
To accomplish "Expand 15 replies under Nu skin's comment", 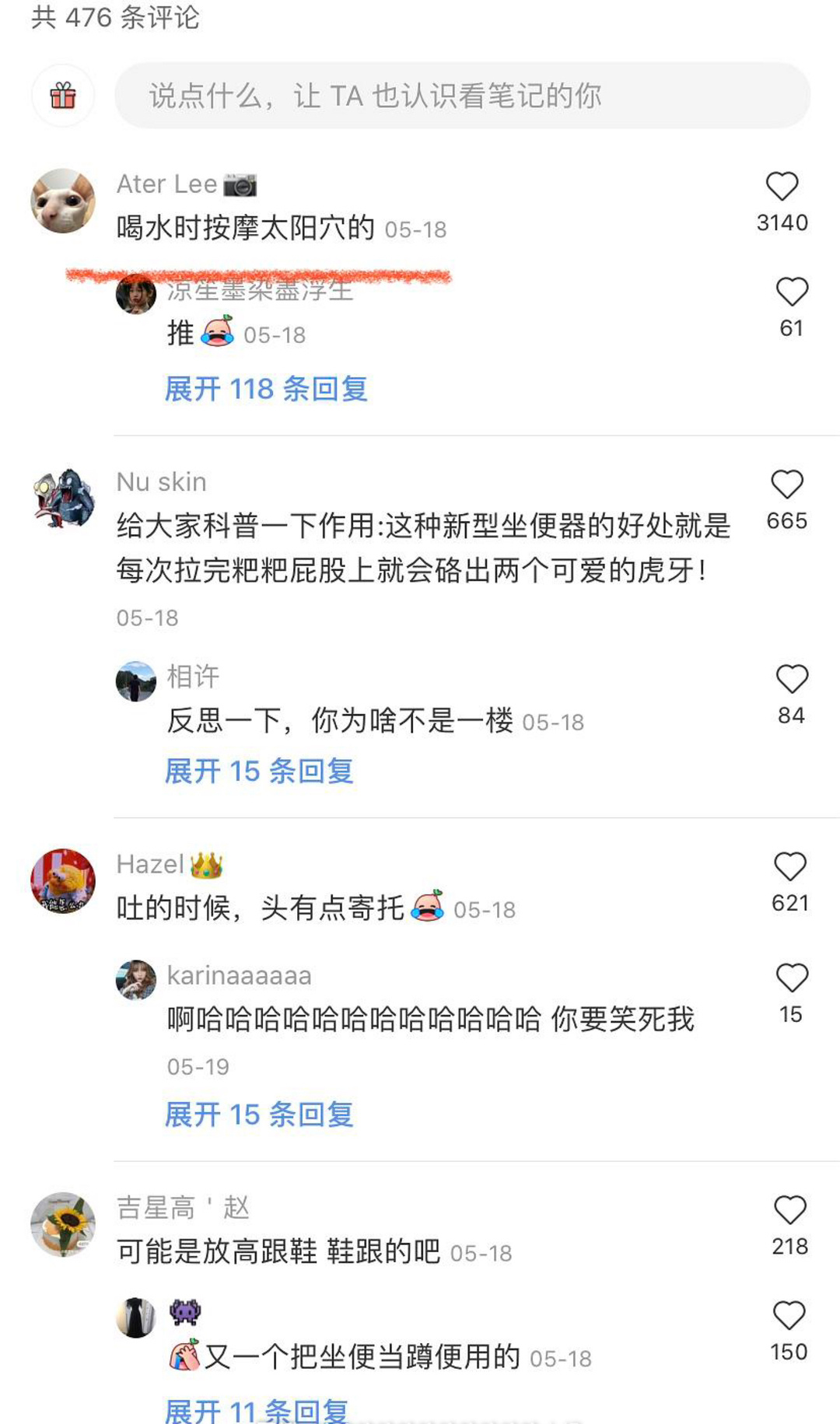I will point(259,771).
